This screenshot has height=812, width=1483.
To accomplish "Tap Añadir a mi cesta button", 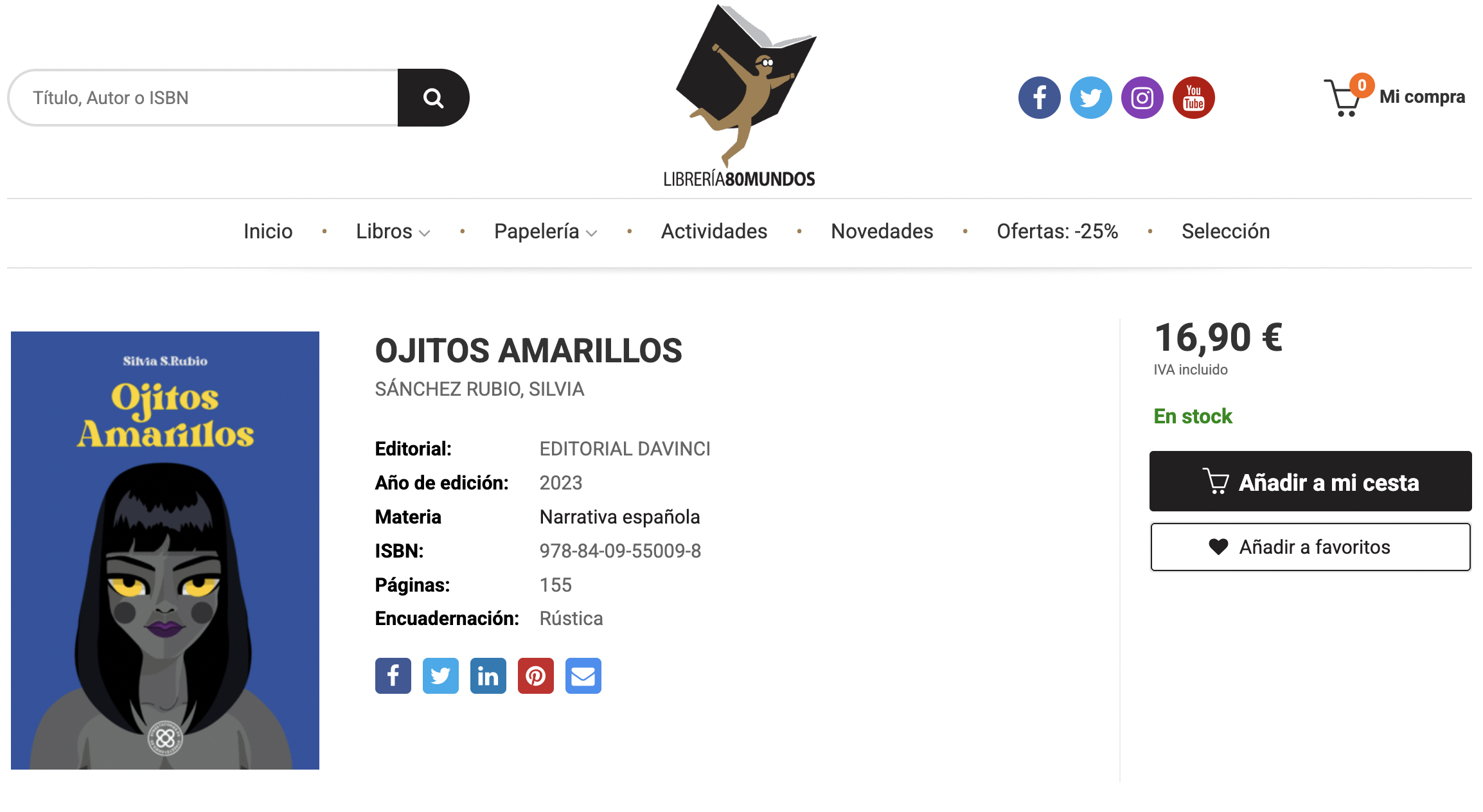I will [1310, 481].
